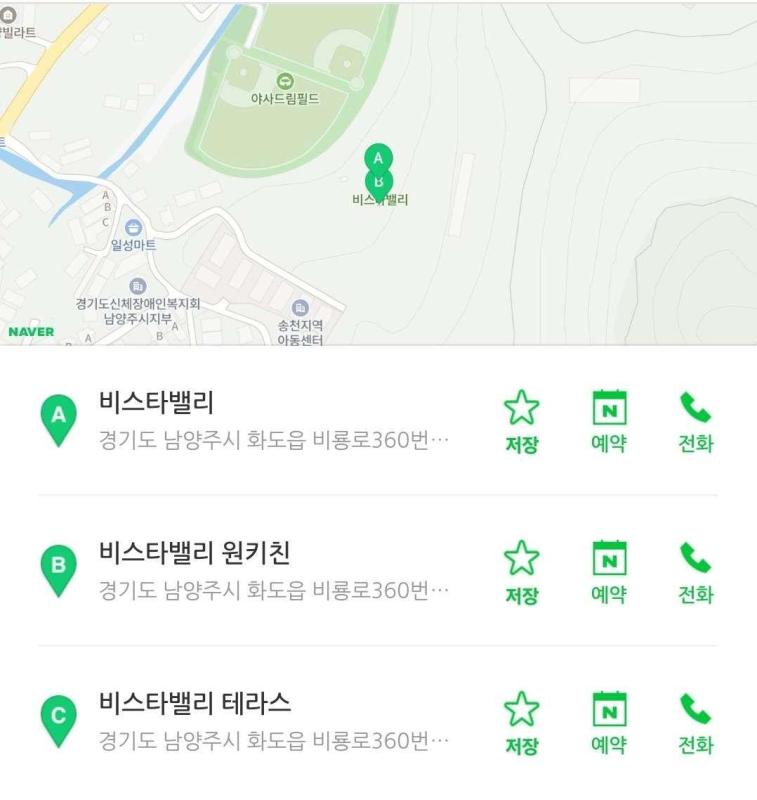Reserve at 비스타밸리 테라스
Image resolution: width=757 pixels, height=800 pixels.
[x=609, y=723]
